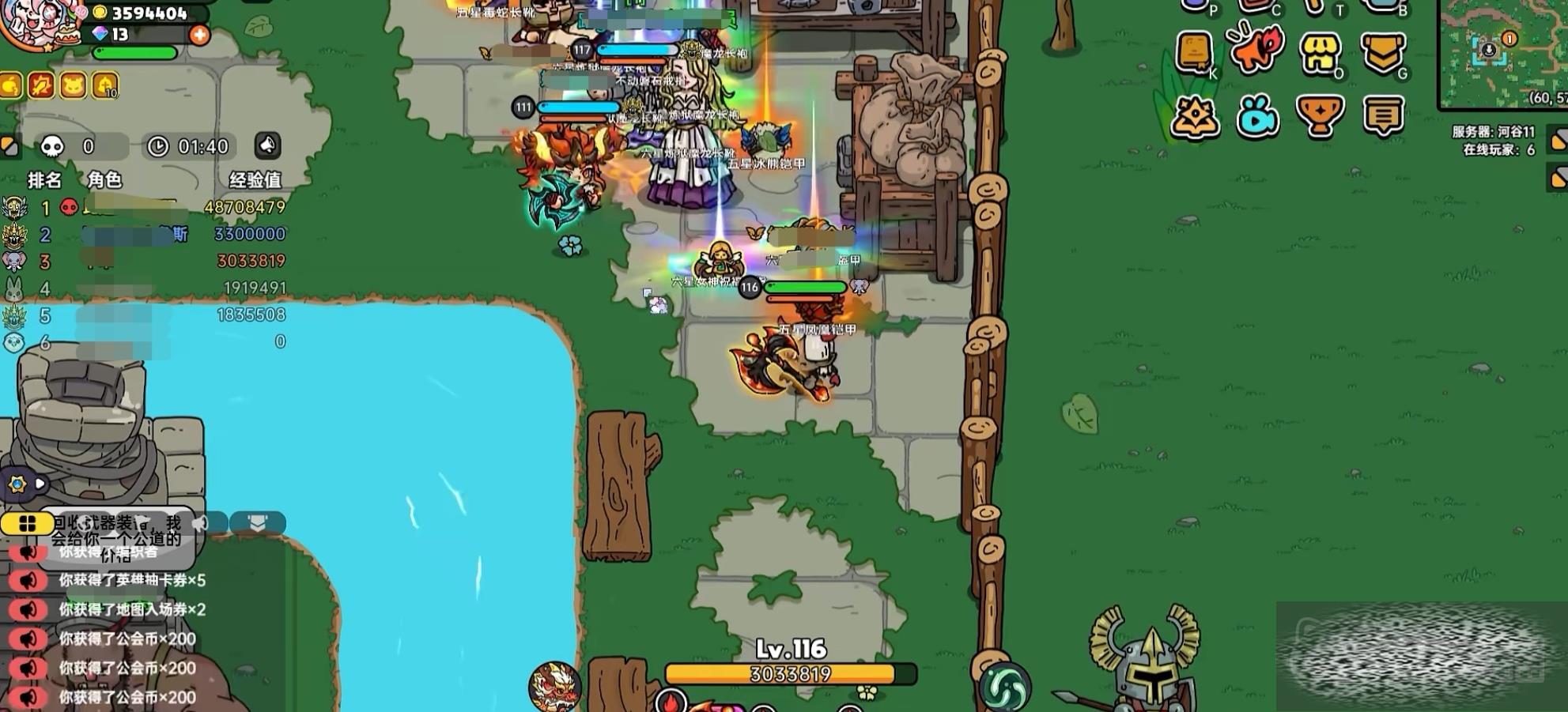Tap the megaphone icon beside the timer
This screenshot has height=712, width=1568.
coord(267,145)
